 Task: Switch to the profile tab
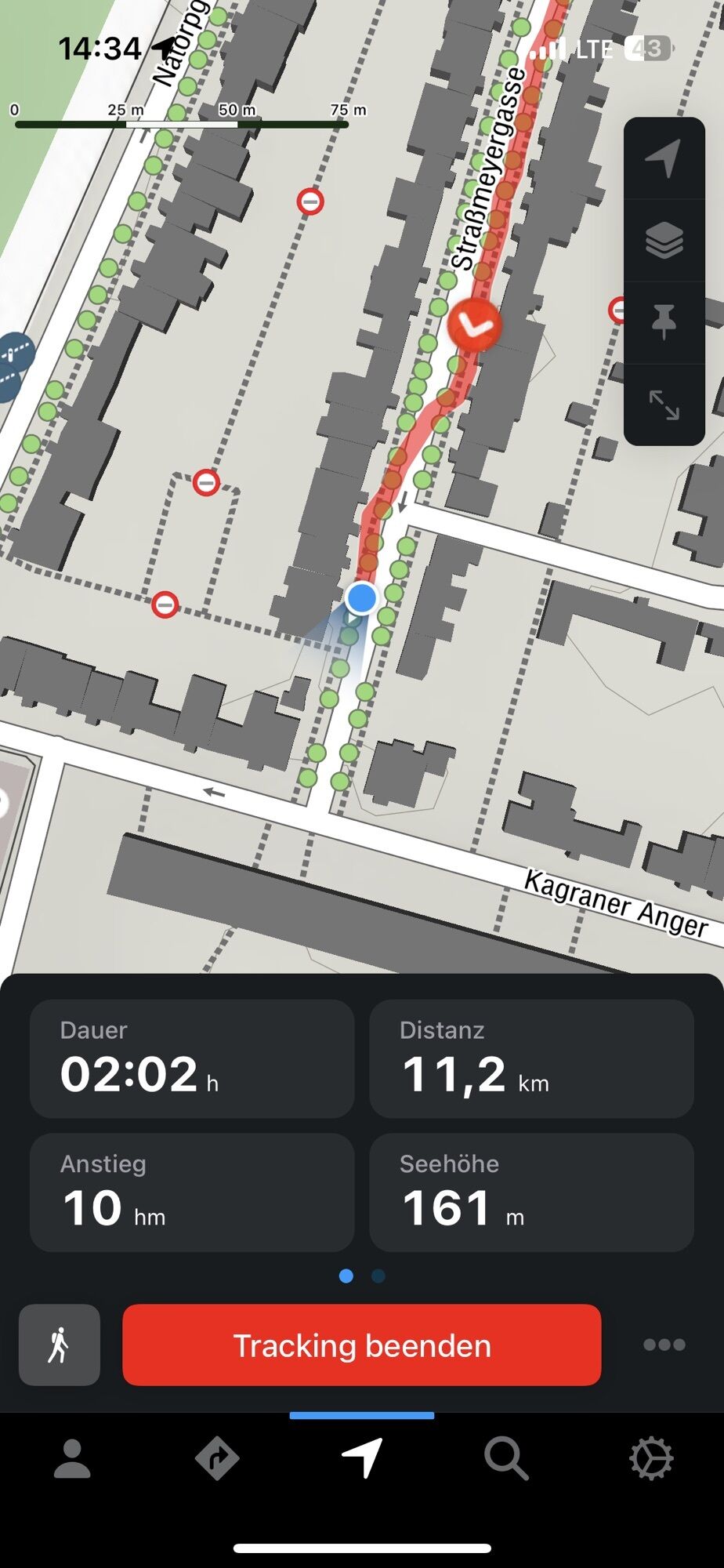(72, 1459)
